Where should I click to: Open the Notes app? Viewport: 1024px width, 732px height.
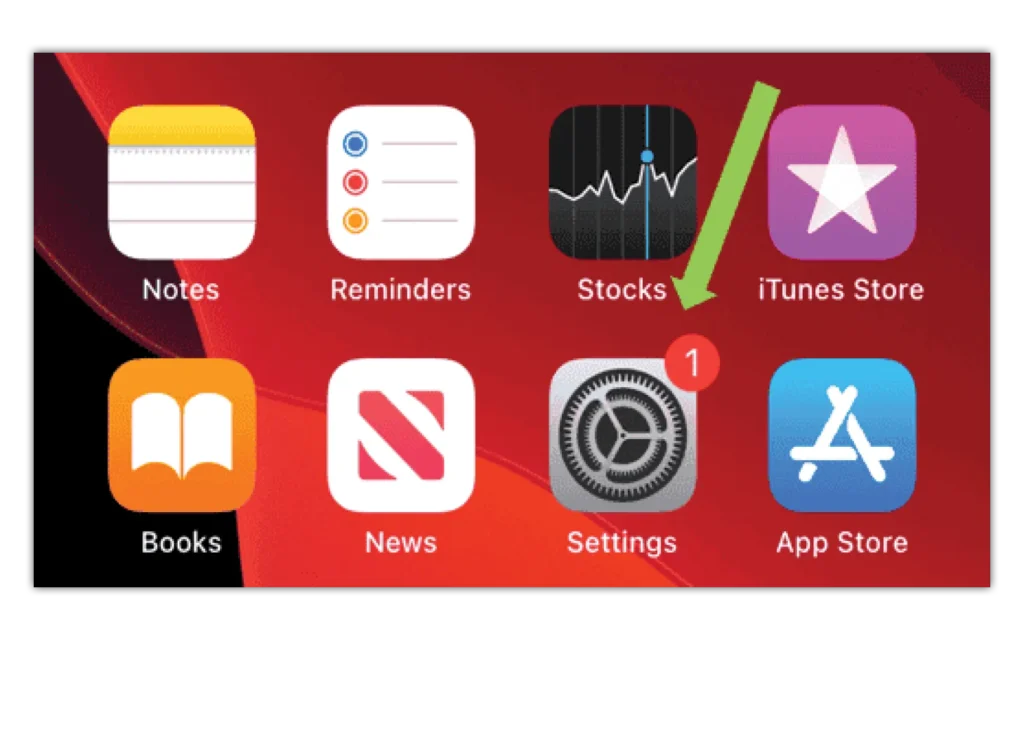(181, 183)
